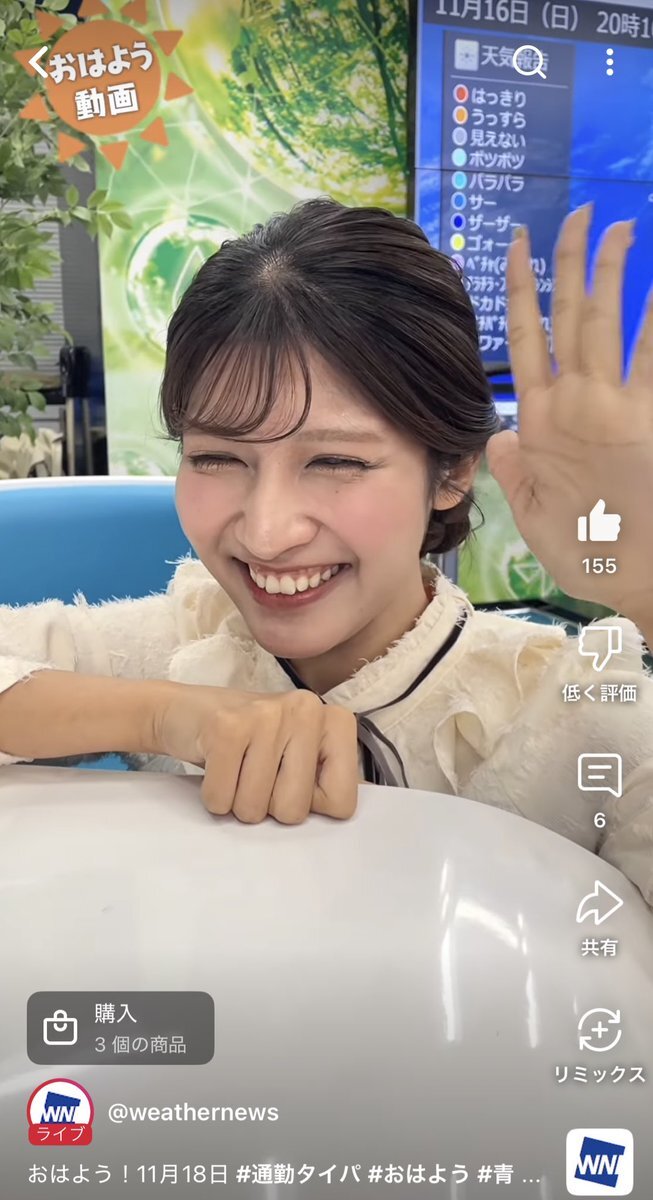
Task: Dislike this Short (低く評価)
Action: (x=599, y=650)
